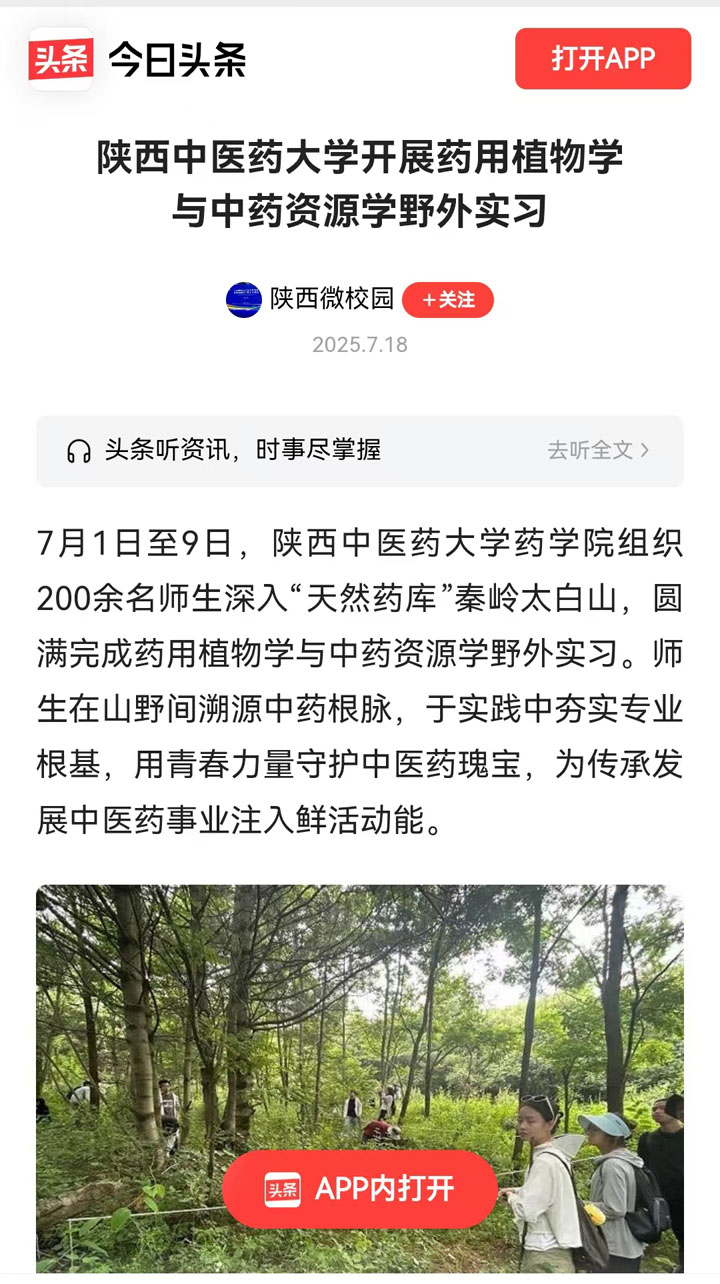720x1284 pixels.
Task: View the forest field-practice photo
Action: [360, 1079]
